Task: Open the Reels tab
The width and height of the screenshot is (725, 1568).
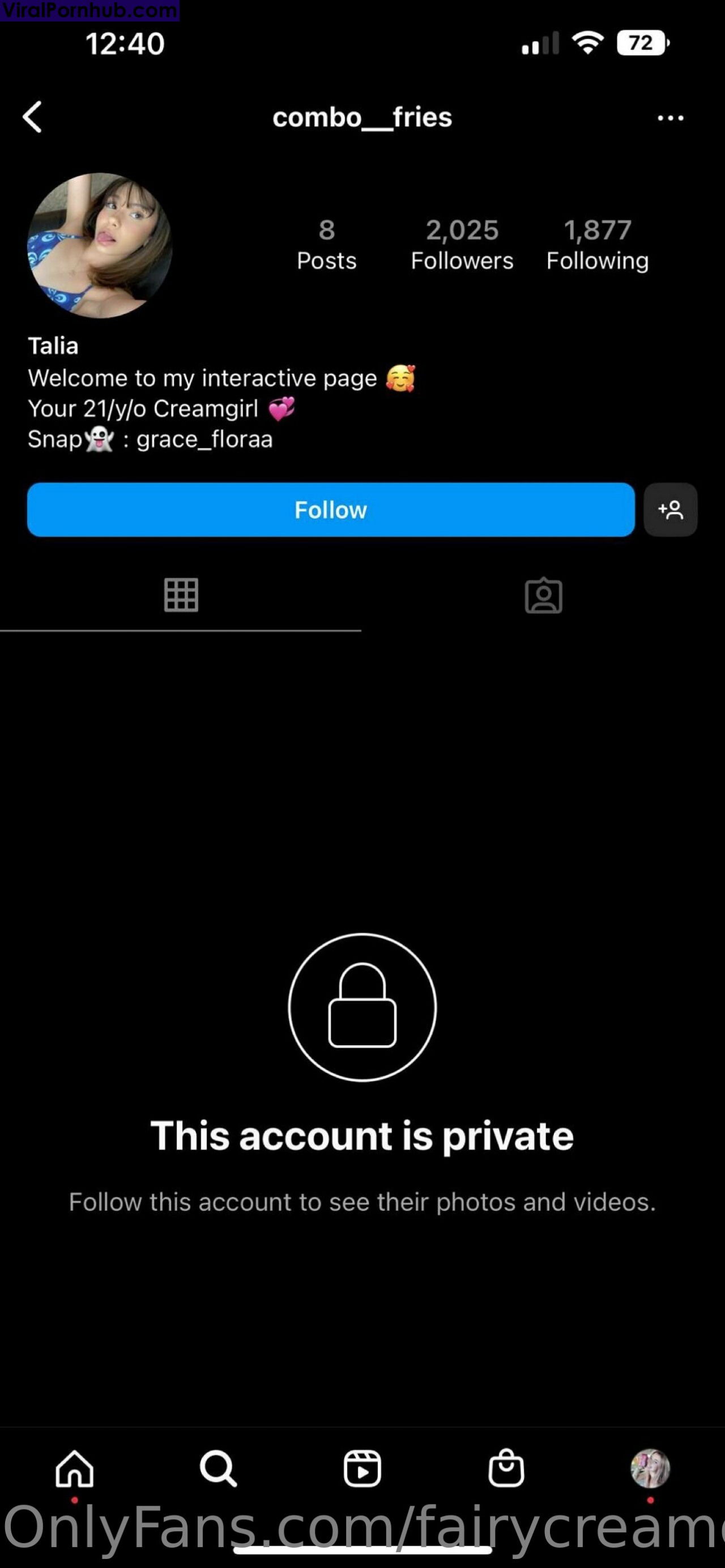Action: coord(362,1468)
